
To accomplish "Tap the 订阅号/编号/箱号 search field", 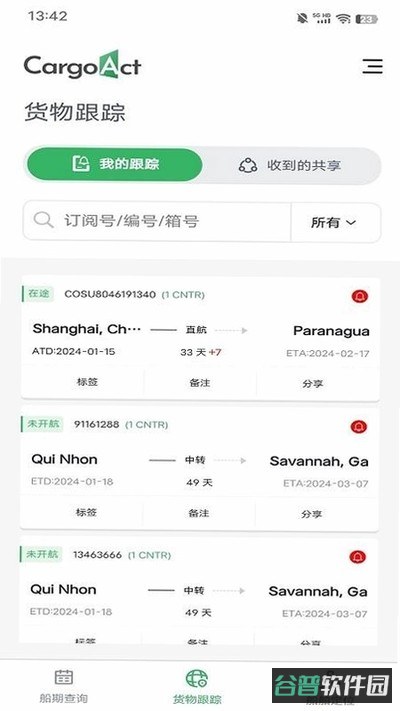I will [157, 221].
